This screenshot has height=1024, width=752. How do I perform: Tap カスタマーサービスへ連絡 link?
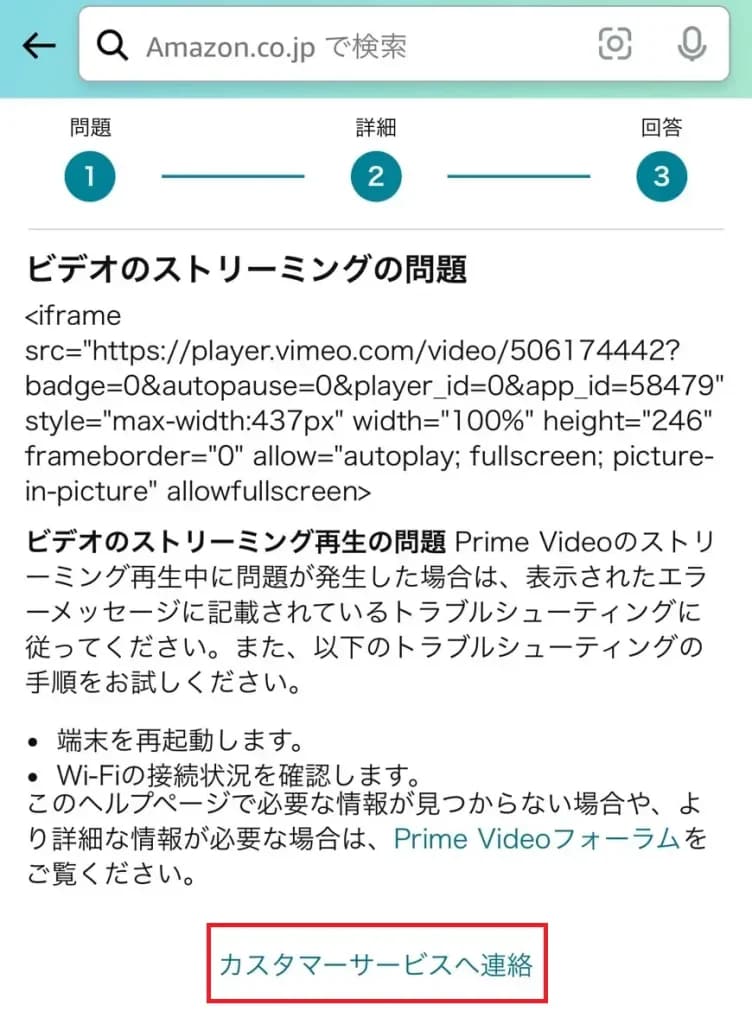coord(376,964)
